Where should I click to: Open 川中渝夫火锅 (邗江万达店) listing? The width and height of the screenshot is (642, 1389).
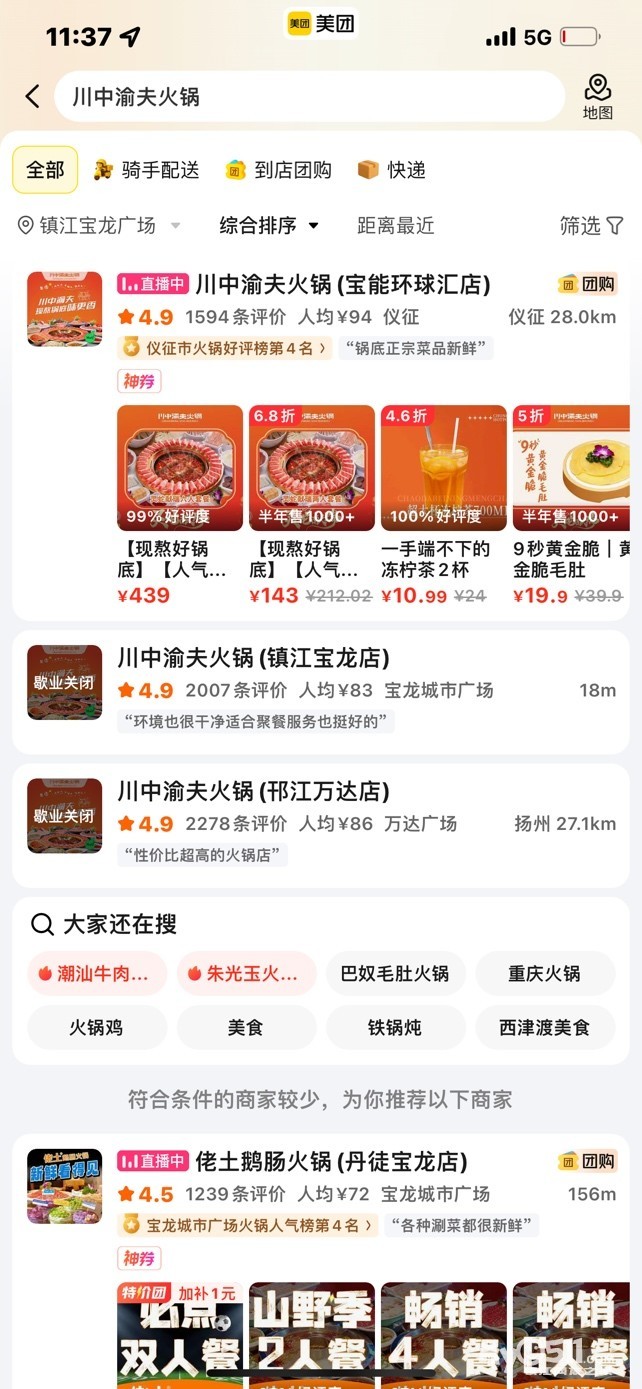click(x=253, y=792)
